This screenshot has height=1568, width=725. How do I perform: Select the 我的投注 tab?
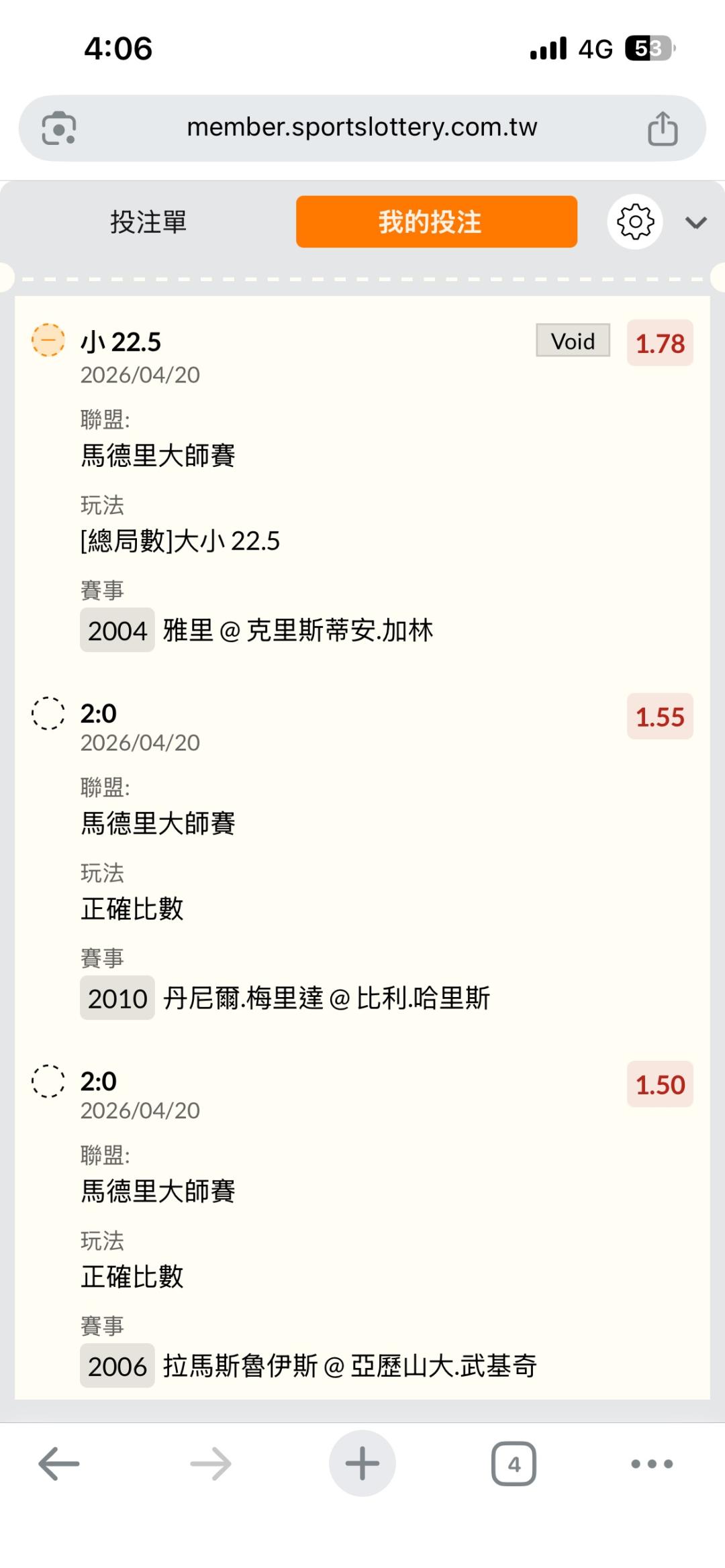436,222
